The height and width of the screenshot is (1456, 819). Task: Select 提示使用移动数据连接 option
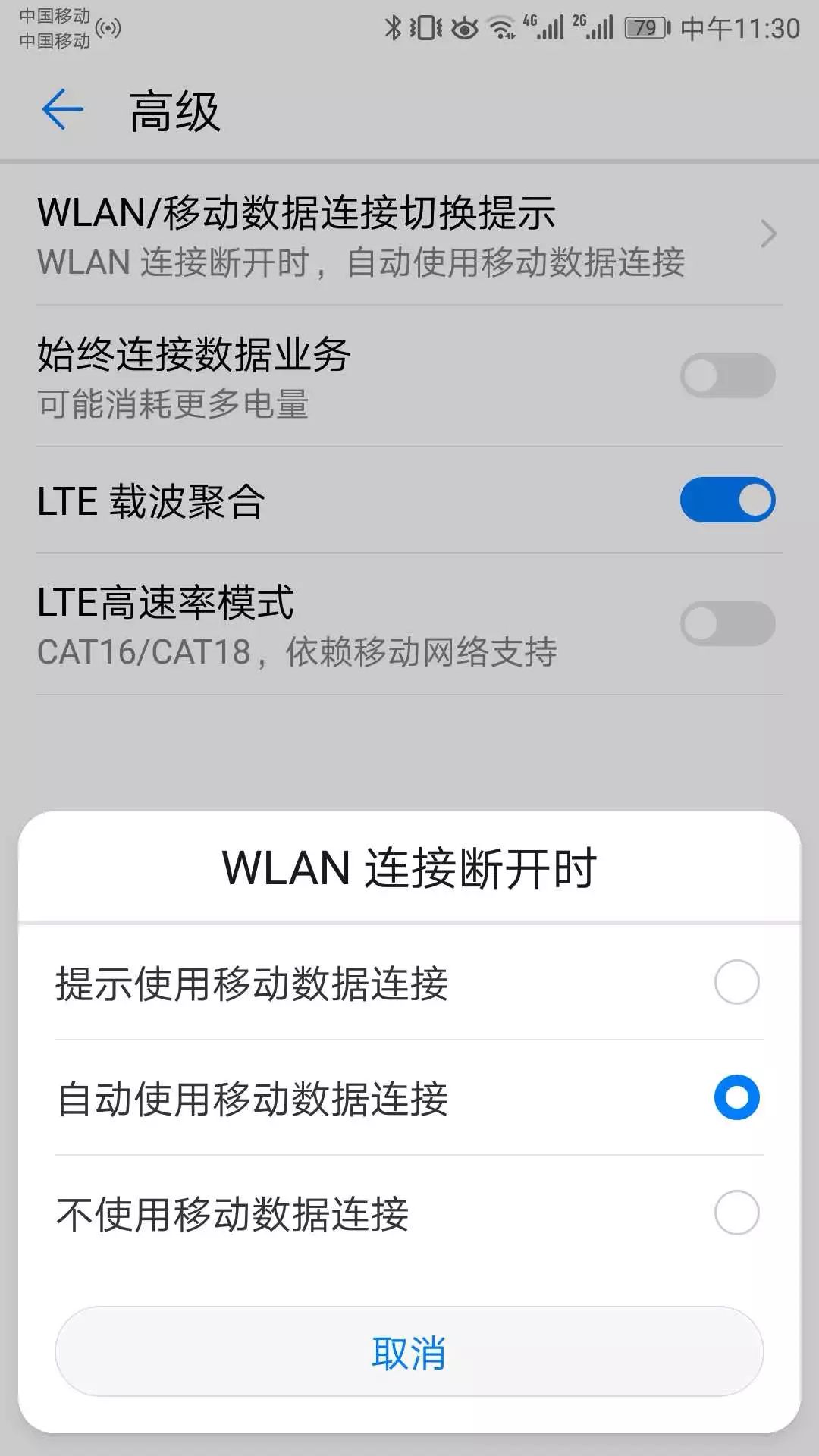[x=409, y=982]
